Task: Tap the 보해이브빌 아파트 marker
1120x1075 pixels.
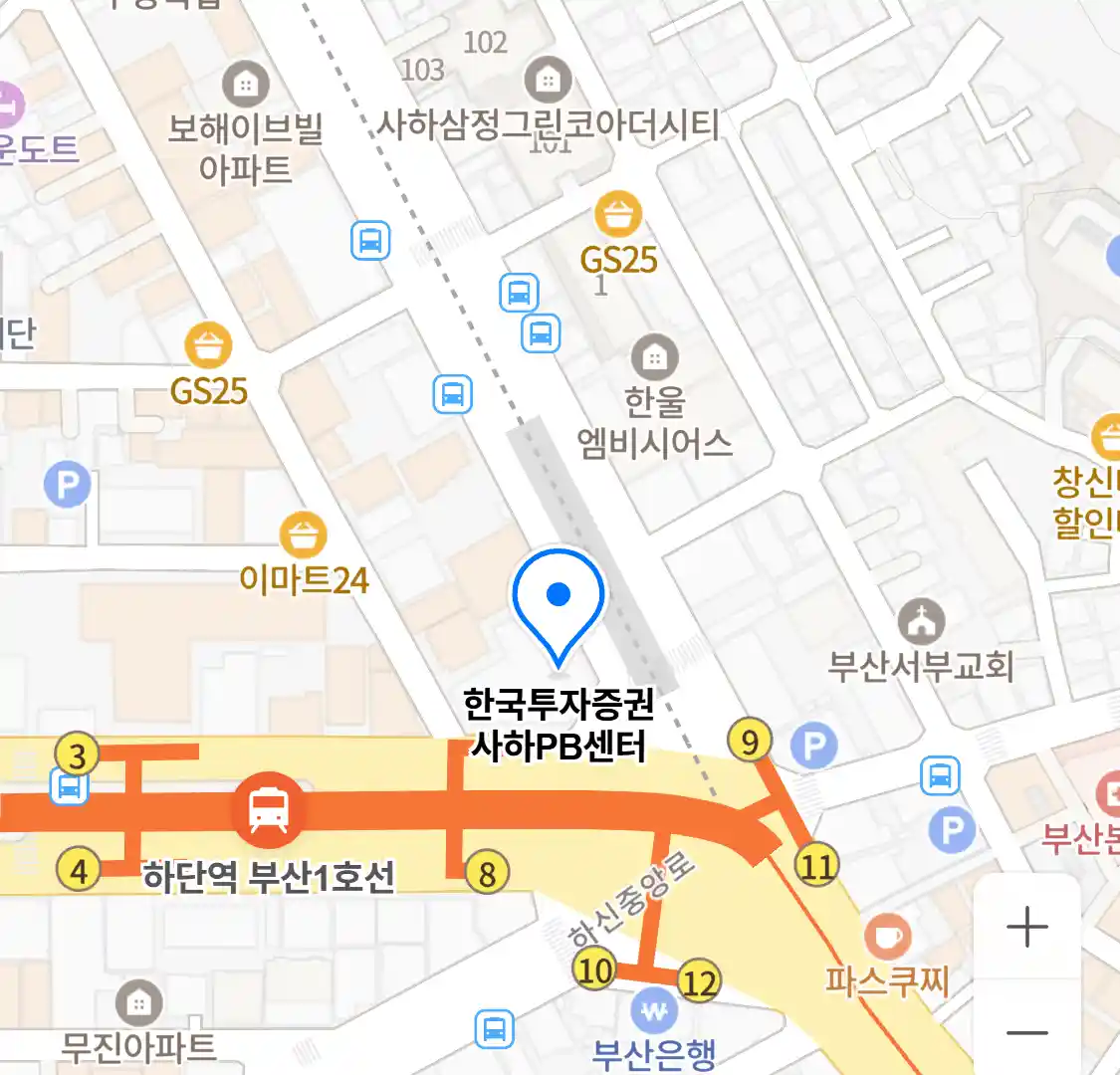Action: pos(245,86)
